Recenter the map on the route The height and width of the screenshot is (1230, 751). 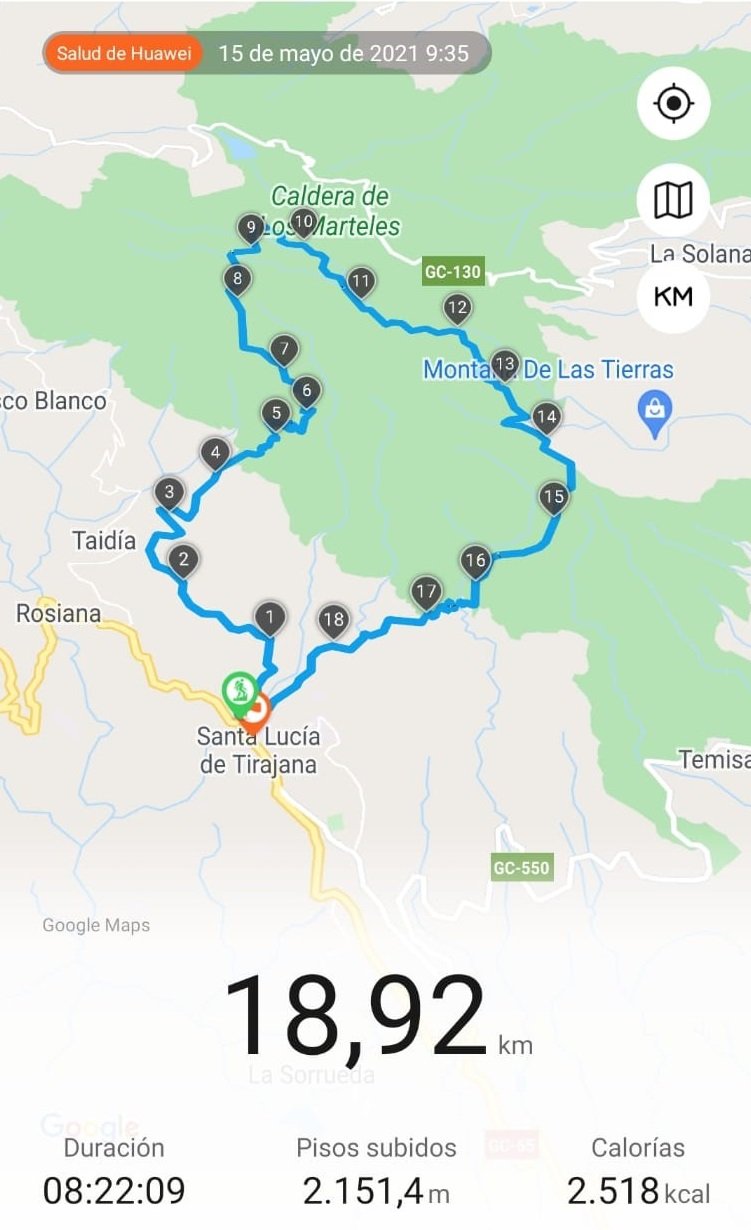[673, 103]
